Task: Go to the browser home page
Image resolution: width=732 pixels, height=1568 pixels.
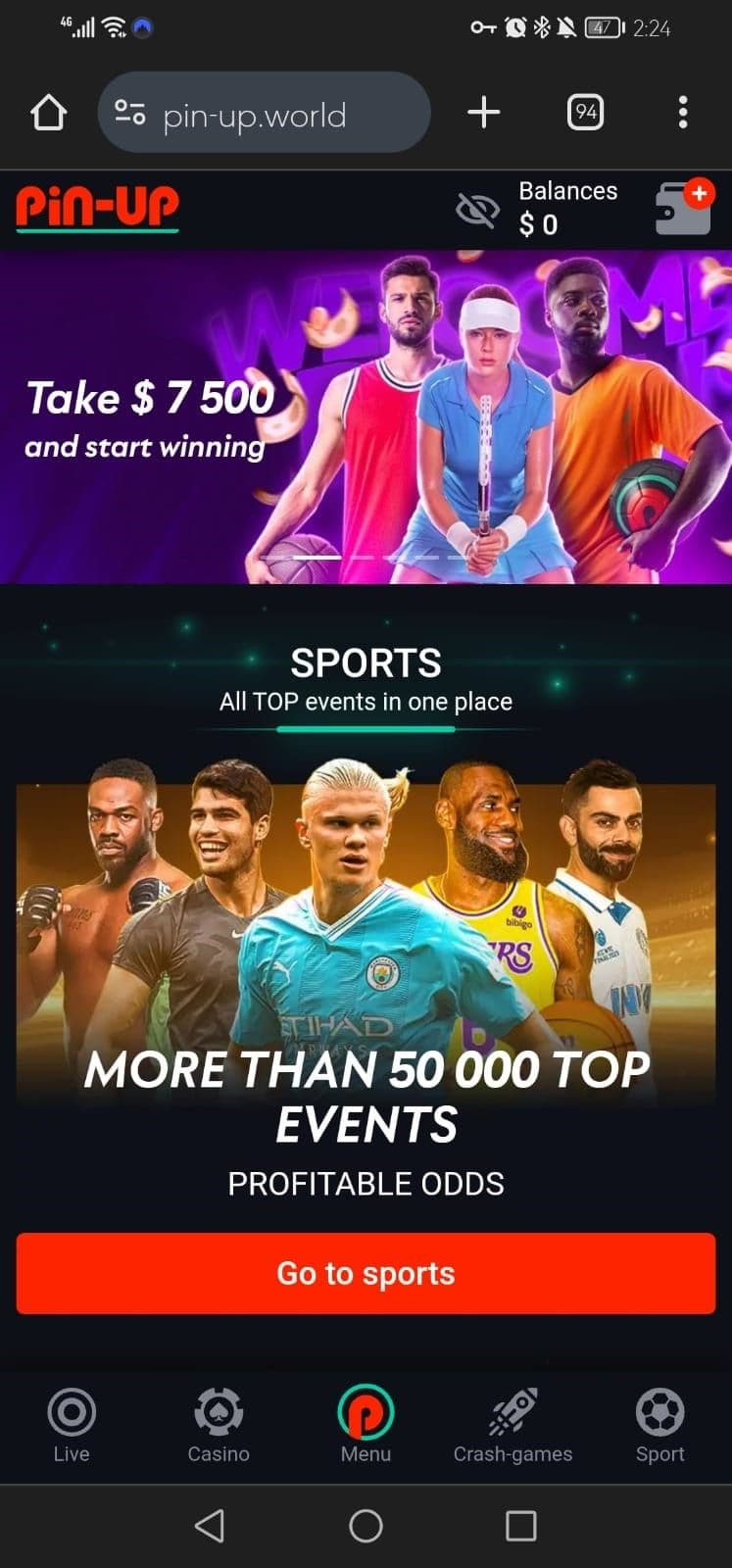Action: point(48,114)
